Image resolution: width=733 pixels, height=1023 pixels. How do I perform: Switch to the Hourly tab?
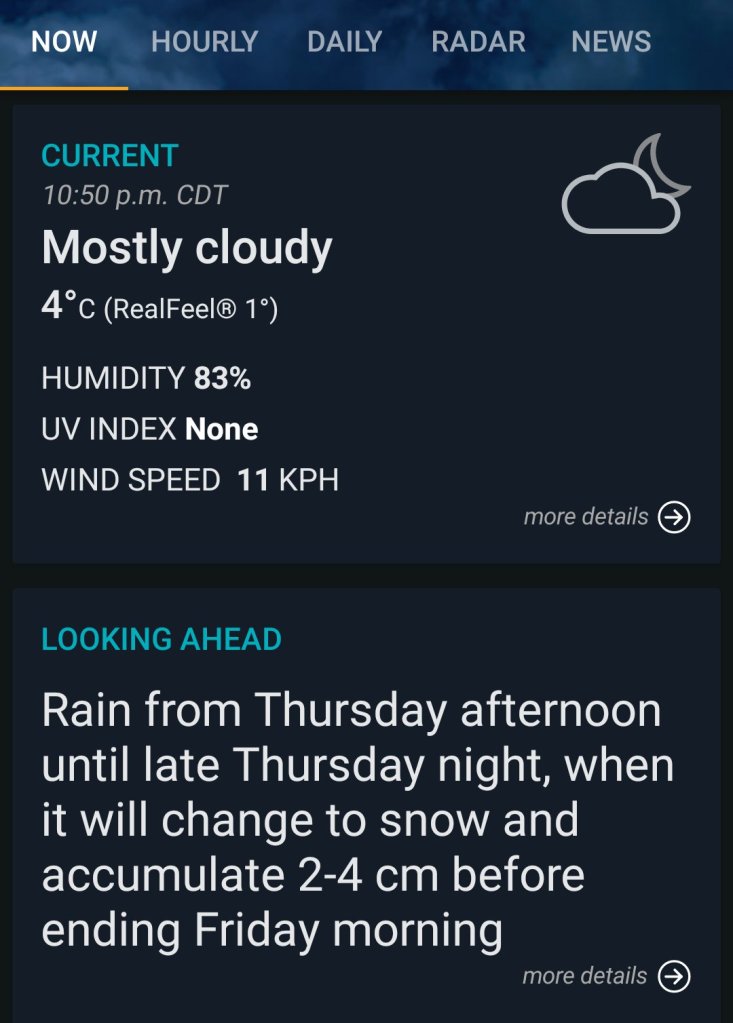204,42
